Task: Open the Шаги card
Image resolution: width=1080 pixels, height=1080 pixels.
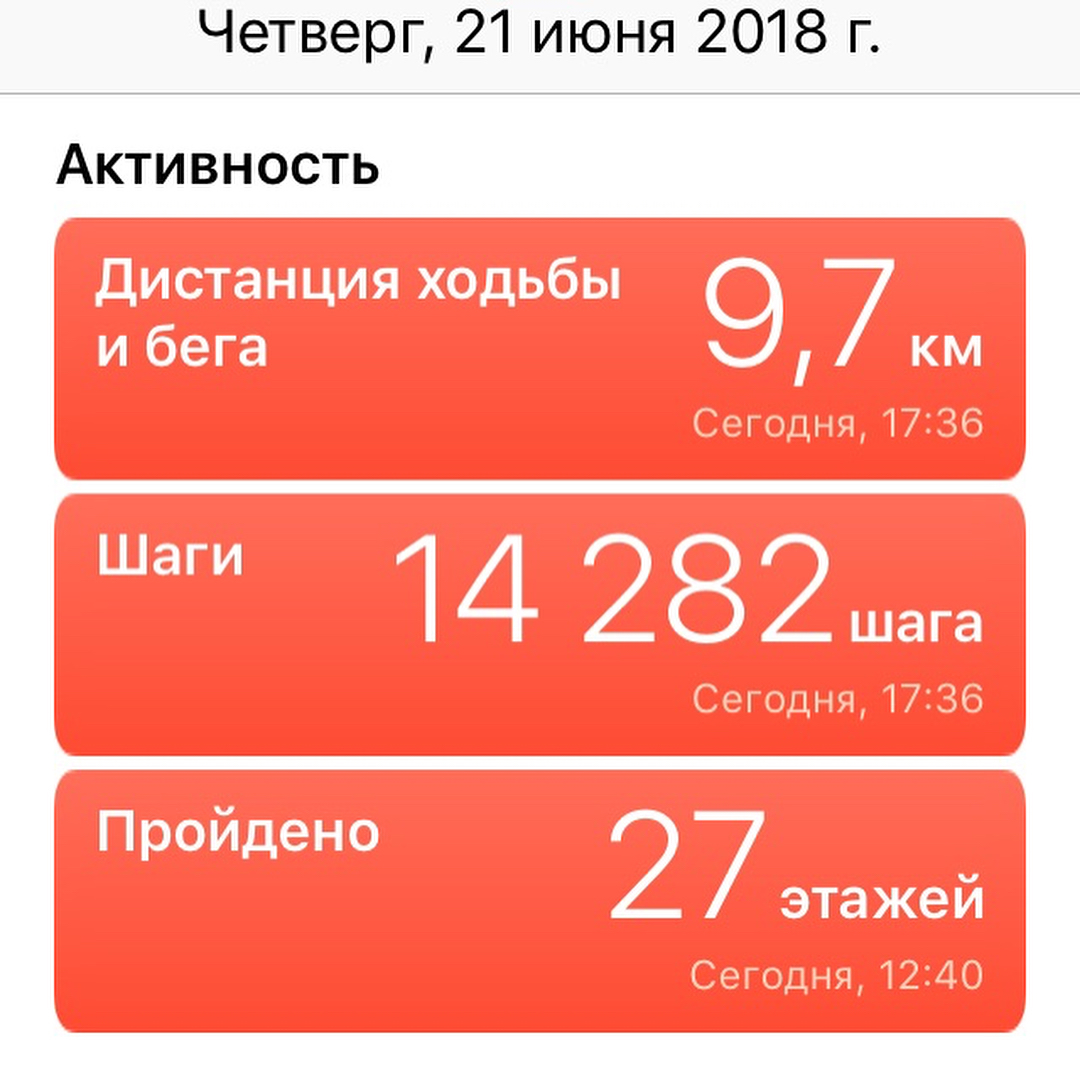Action: 539,625
